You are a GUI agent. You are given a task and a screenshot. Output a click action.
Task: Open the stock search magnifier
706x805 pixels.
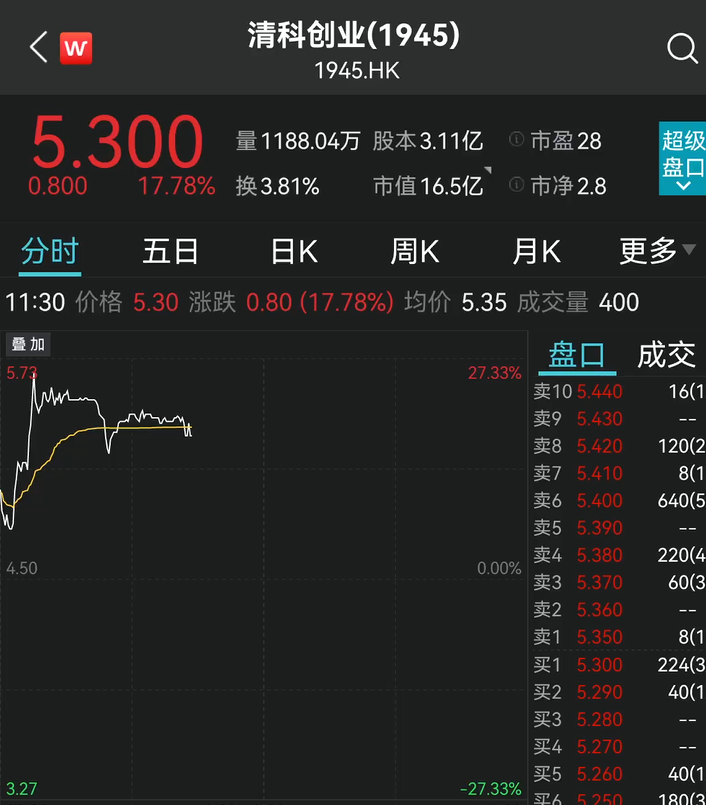coord(682,48)
